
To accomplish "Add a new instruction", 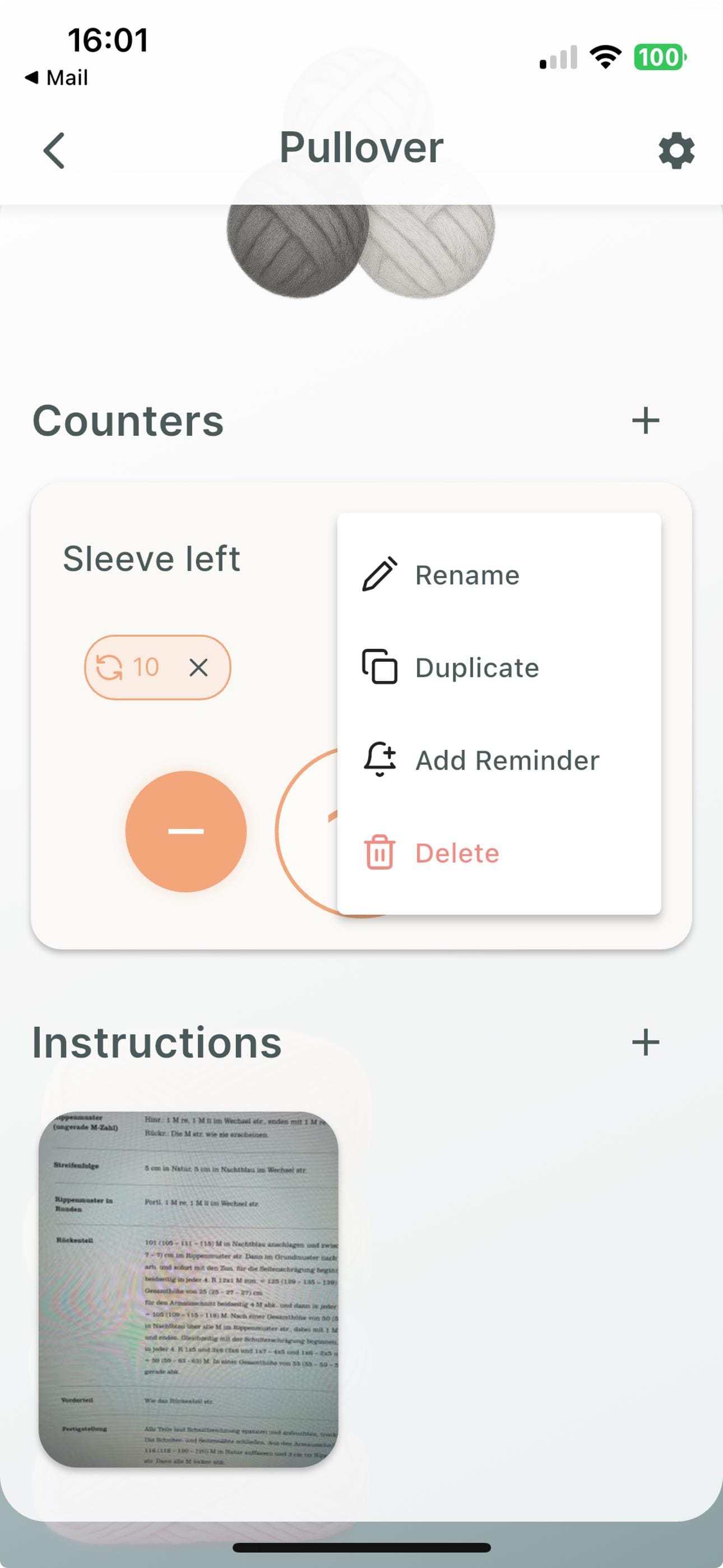I will point(645,1042).
